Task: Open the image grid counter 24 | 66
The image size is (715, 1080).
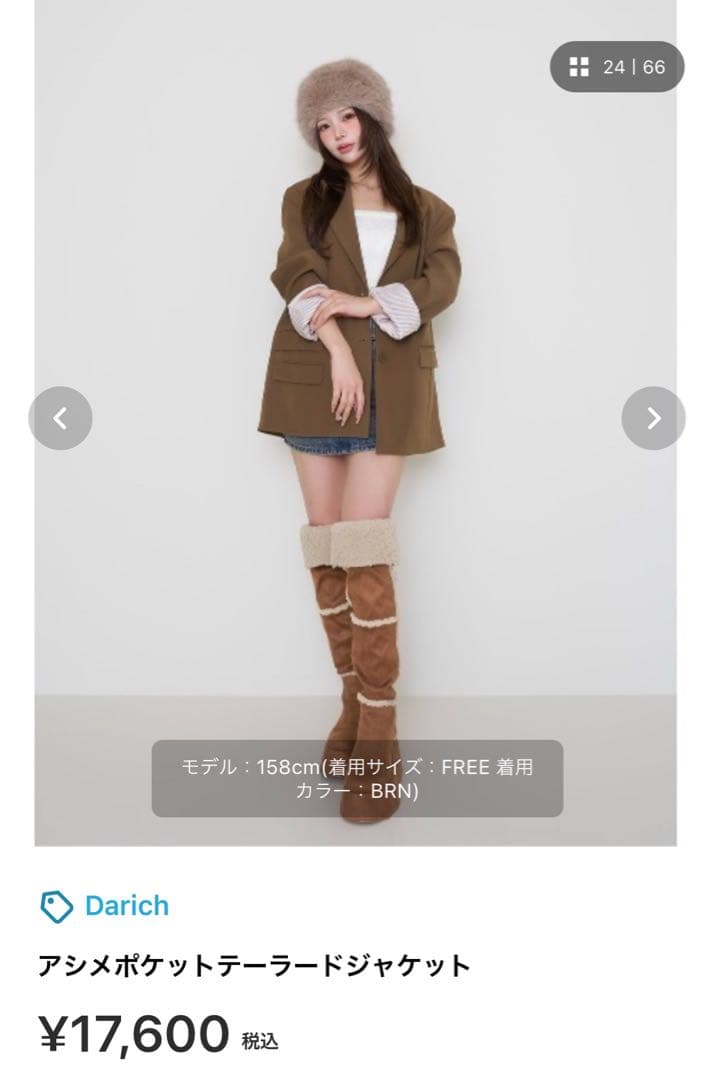Action: (617, 67)
